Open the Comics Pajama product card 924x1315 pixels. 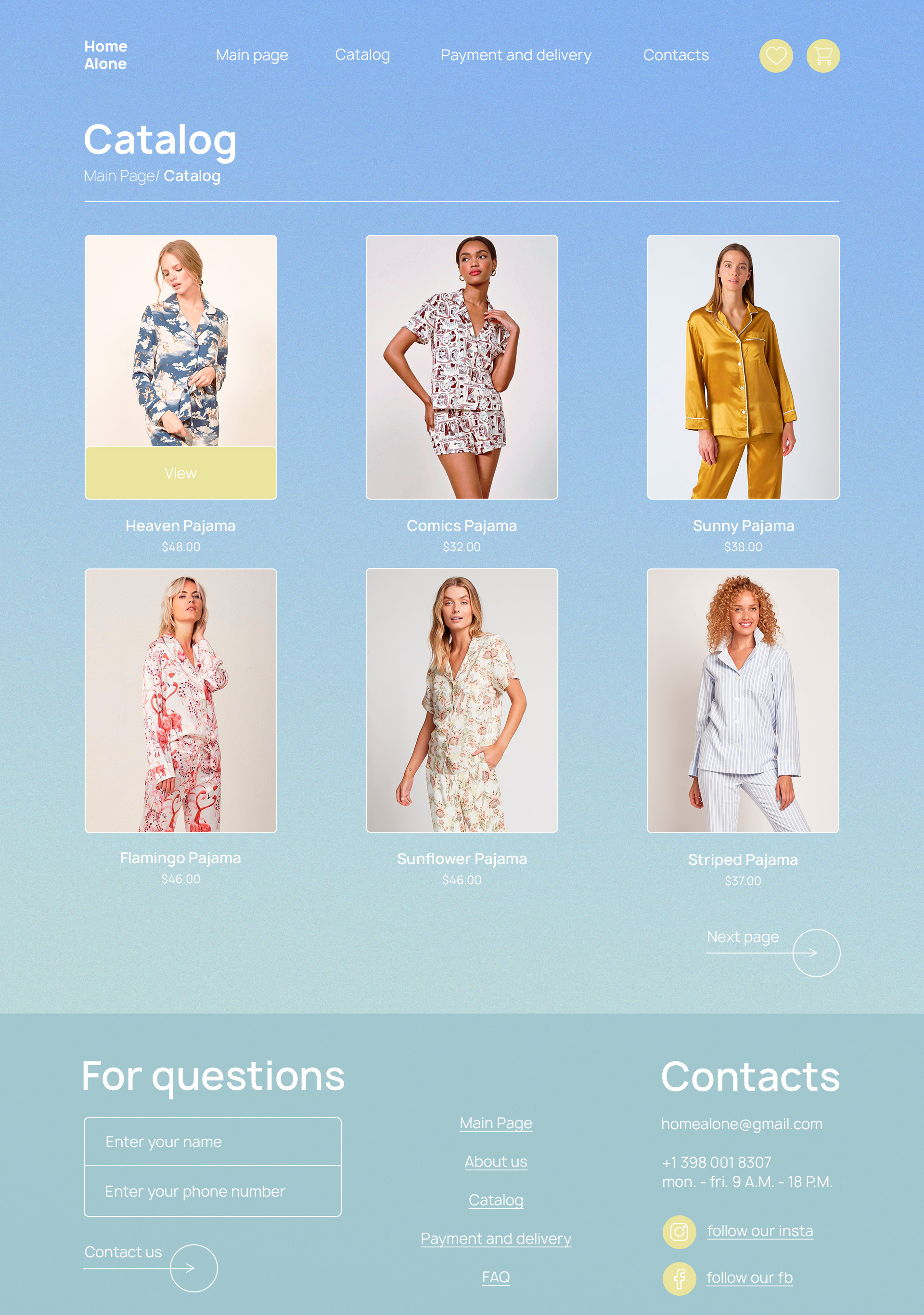(x=462, y=367)
